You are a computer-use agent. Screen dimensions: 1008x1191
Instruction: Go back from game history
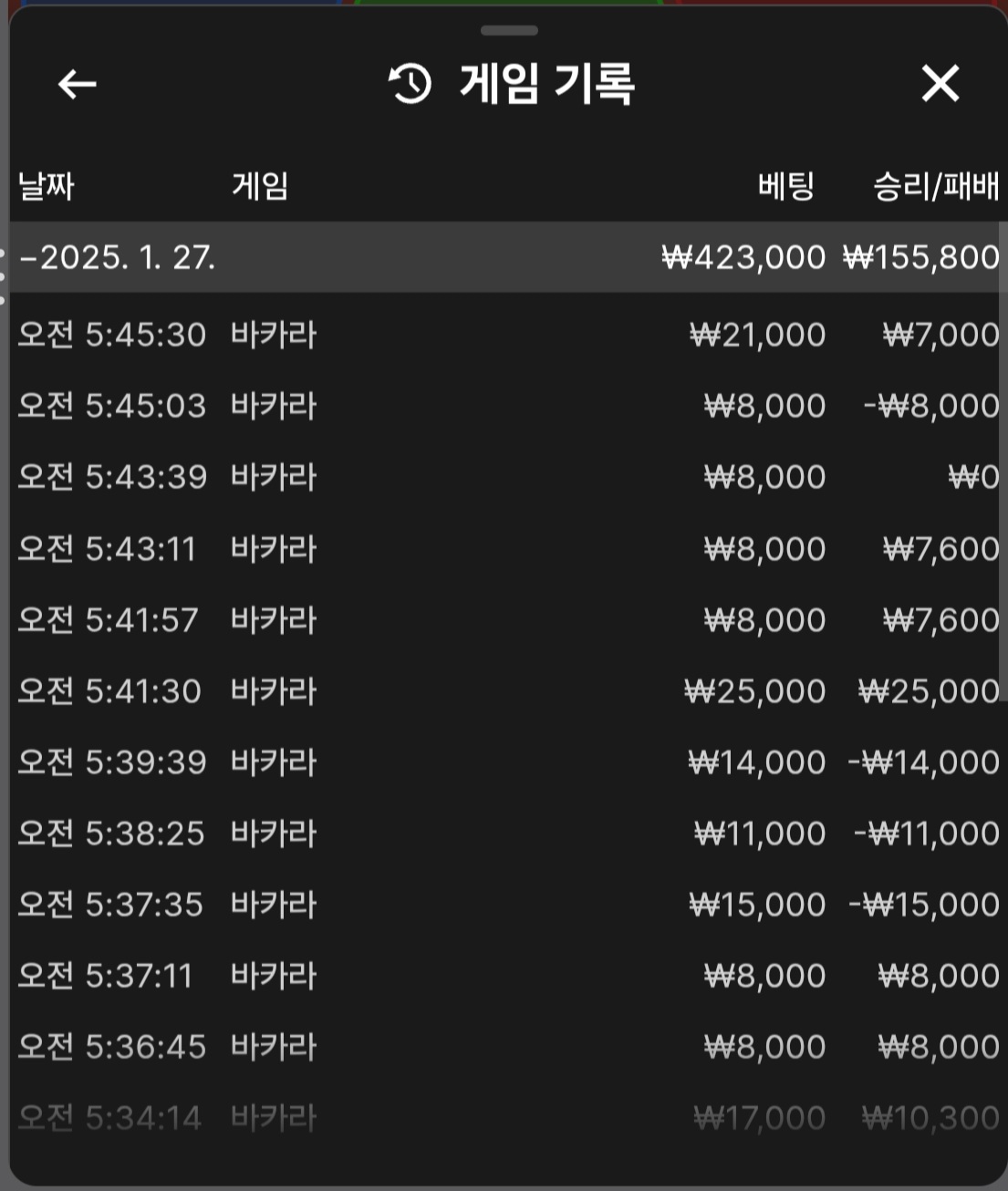pos(77,85)
